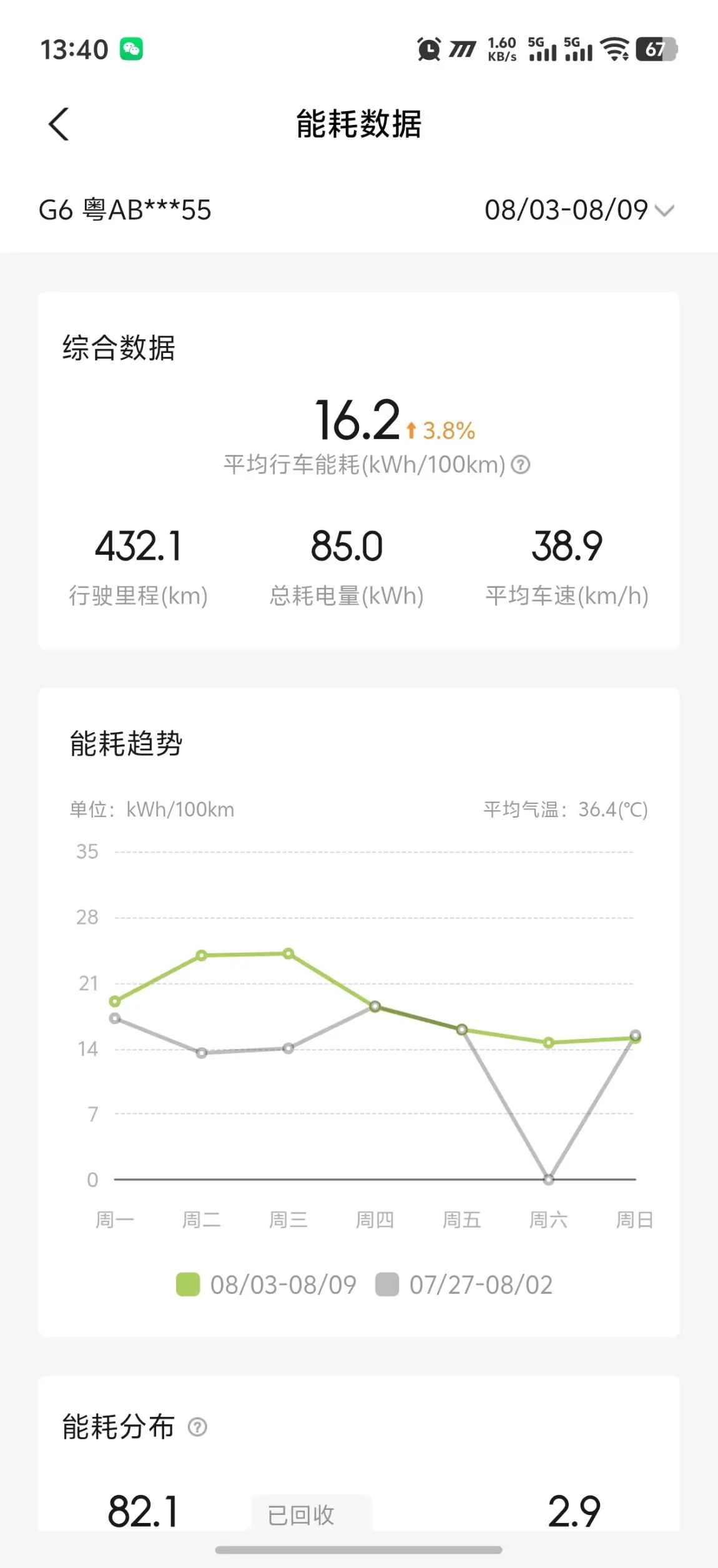Open the 08/03-08/09 date range dropdown
Screen dimensions: 718x1568
(x=579, y=210)
